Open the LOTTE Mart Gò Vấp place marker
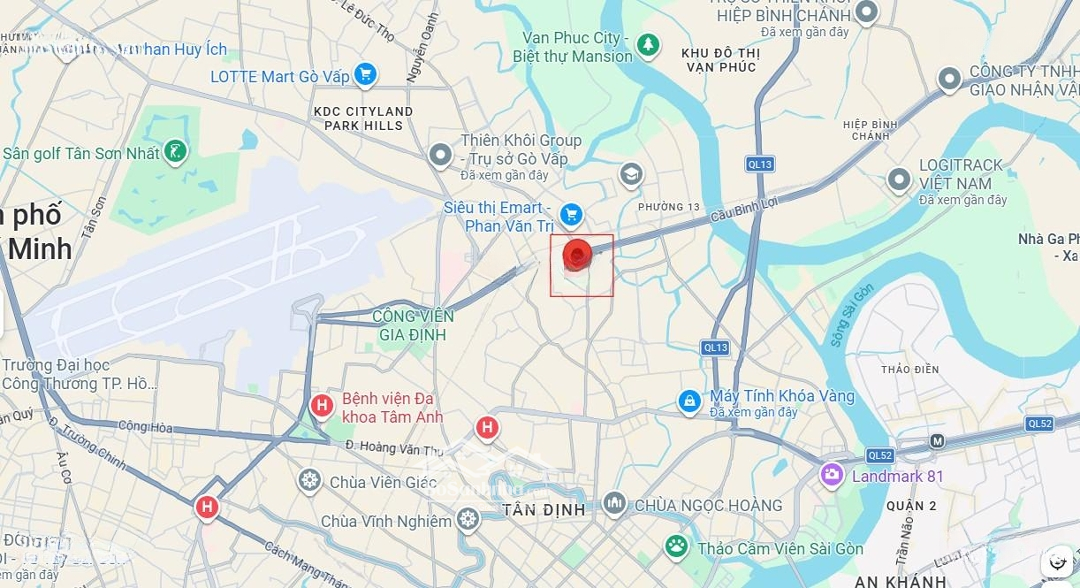Screen dimensions: 1080x588 point(365,74)
